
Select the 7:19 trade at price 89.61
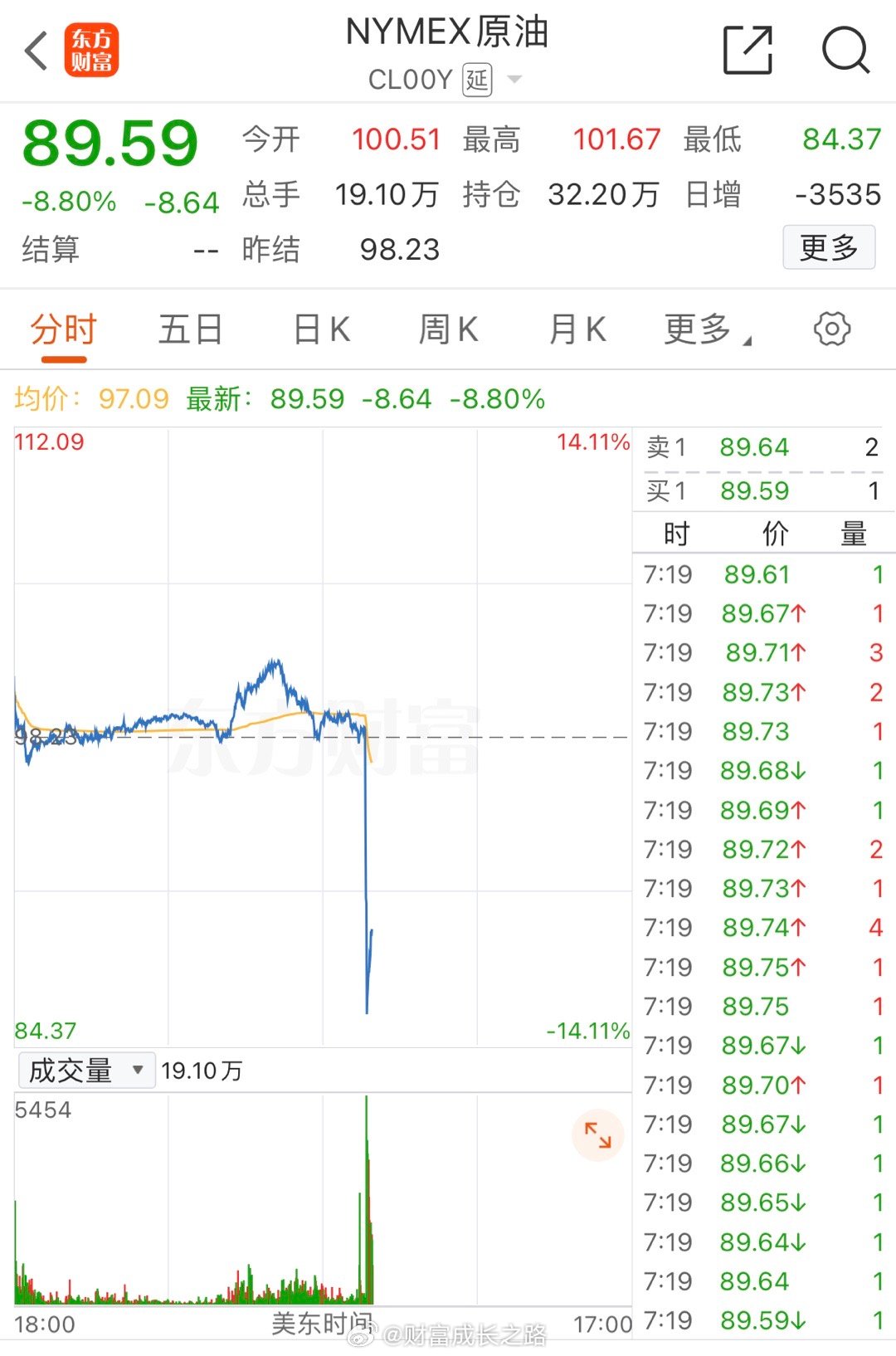coord(757,574)
